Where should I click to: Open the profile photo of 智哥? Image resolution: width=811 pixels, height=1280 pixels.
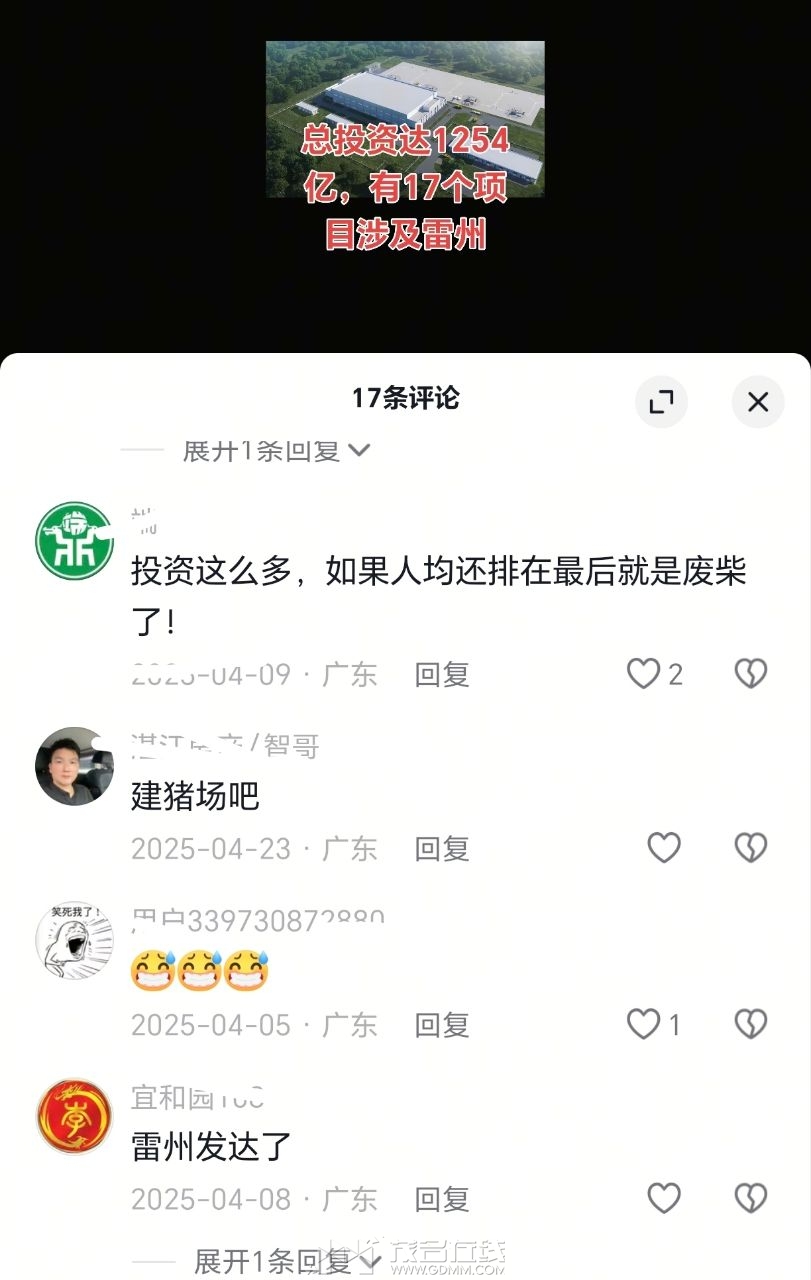[x=74, y=766]
